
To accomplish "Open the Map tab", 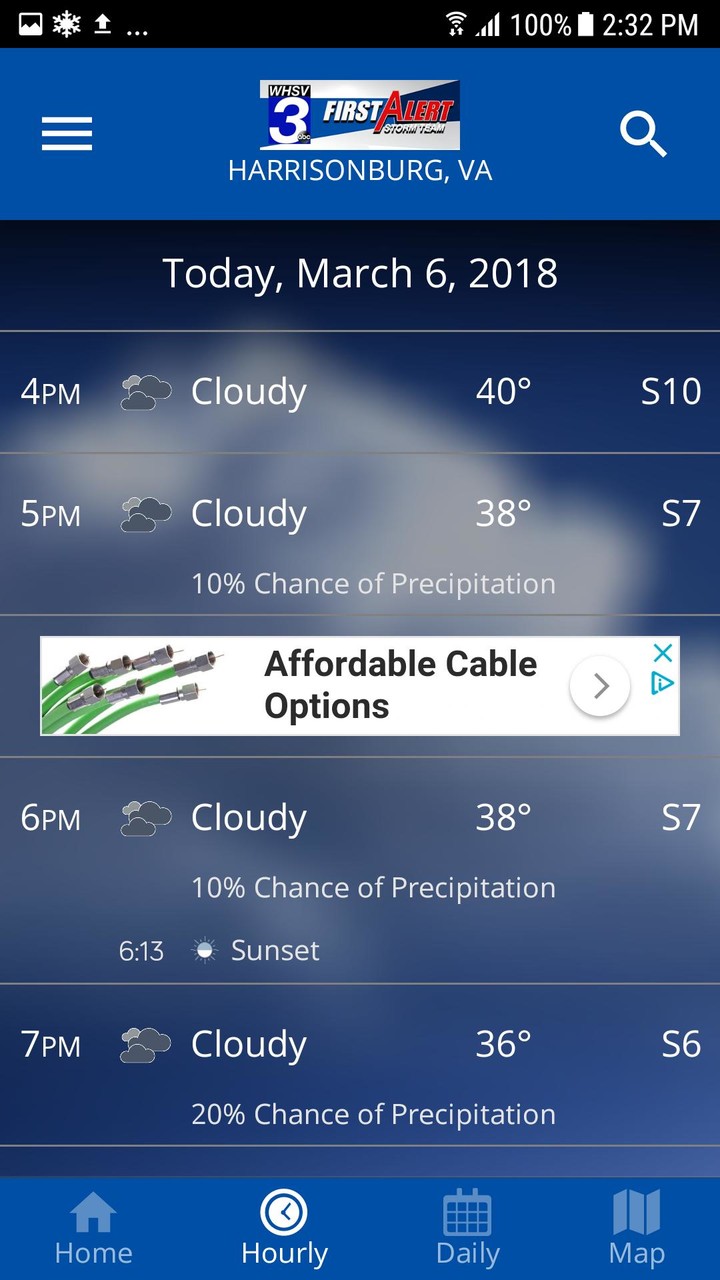I will click(636, 1229).
